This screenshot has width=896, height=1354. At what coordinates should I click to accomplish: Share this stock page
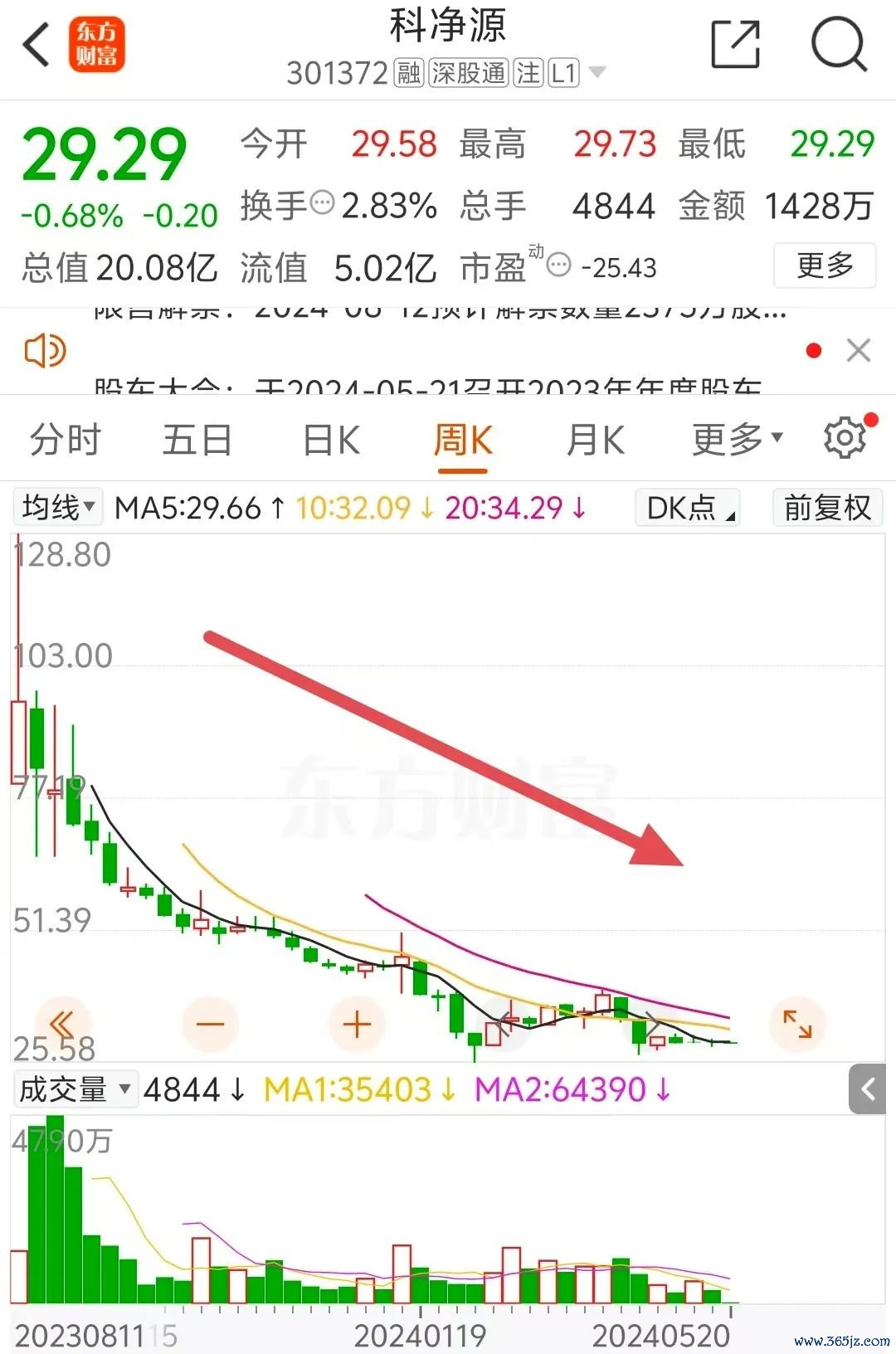tap(735, 45)
